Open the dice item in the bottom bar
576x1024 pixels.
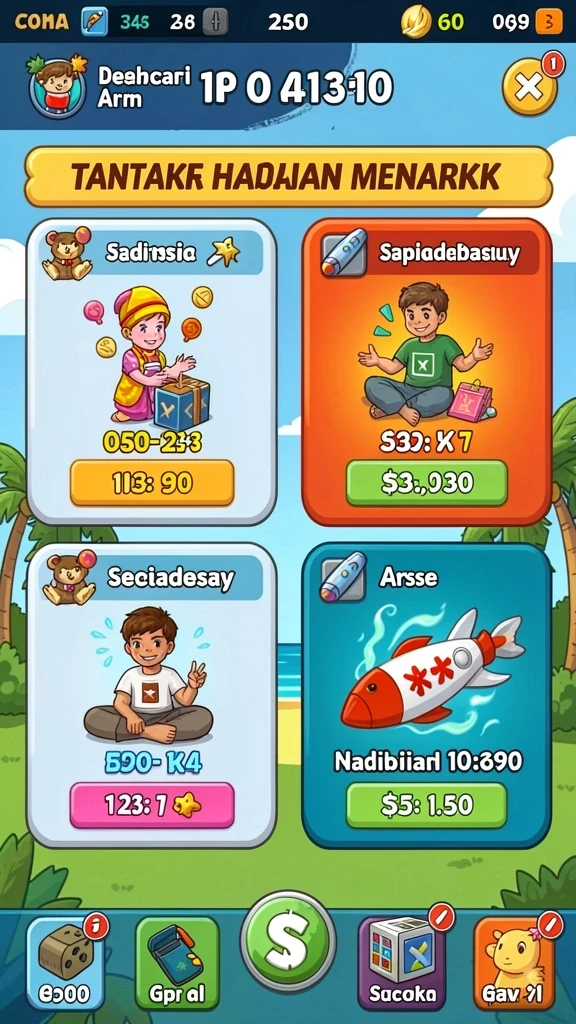point(65,963)
